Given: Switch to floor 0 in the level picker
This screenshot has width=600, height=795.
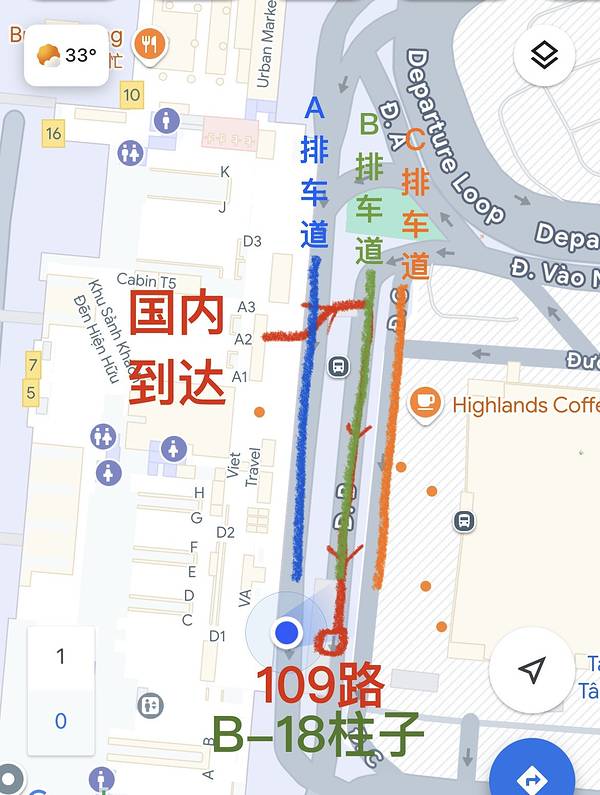Looking at the screenshot, I should [61, 721].
